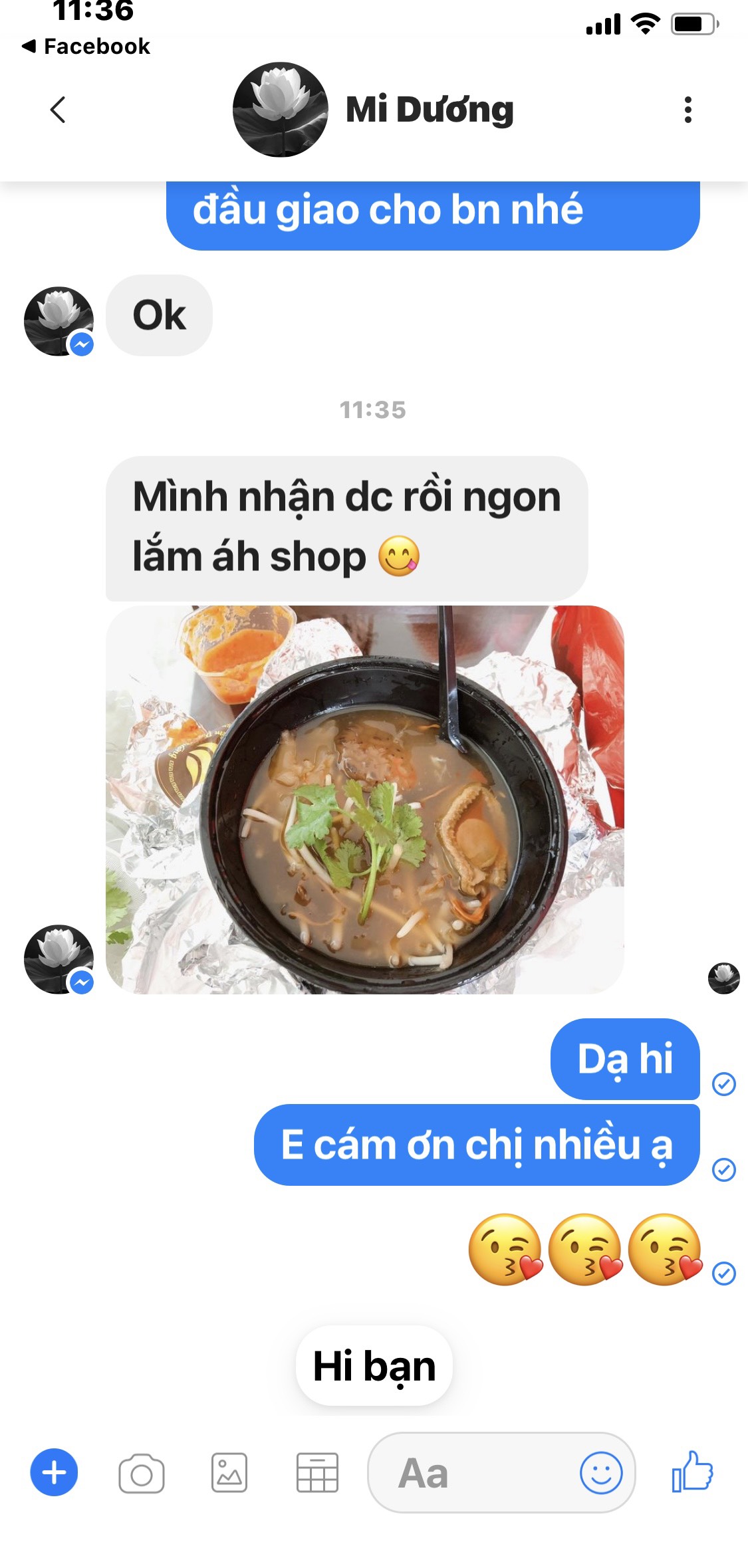
Task: Open the saved replies table icon
Action: (x=317, y=1473)
